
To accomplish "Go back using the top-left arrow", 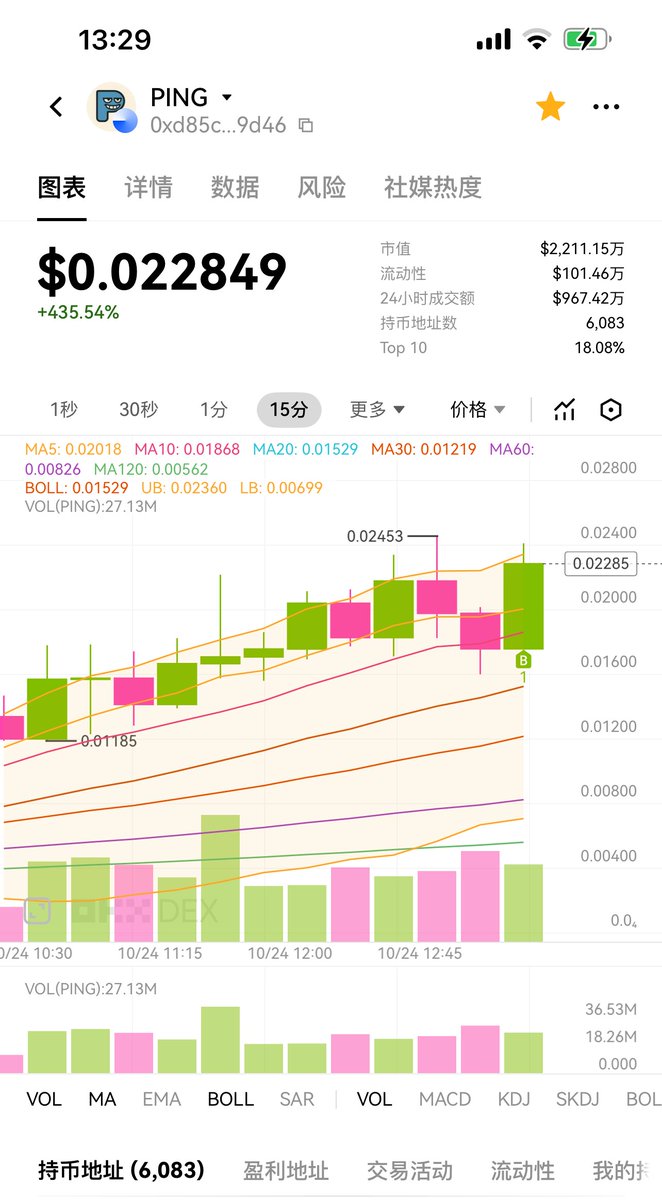I will 56,106.
